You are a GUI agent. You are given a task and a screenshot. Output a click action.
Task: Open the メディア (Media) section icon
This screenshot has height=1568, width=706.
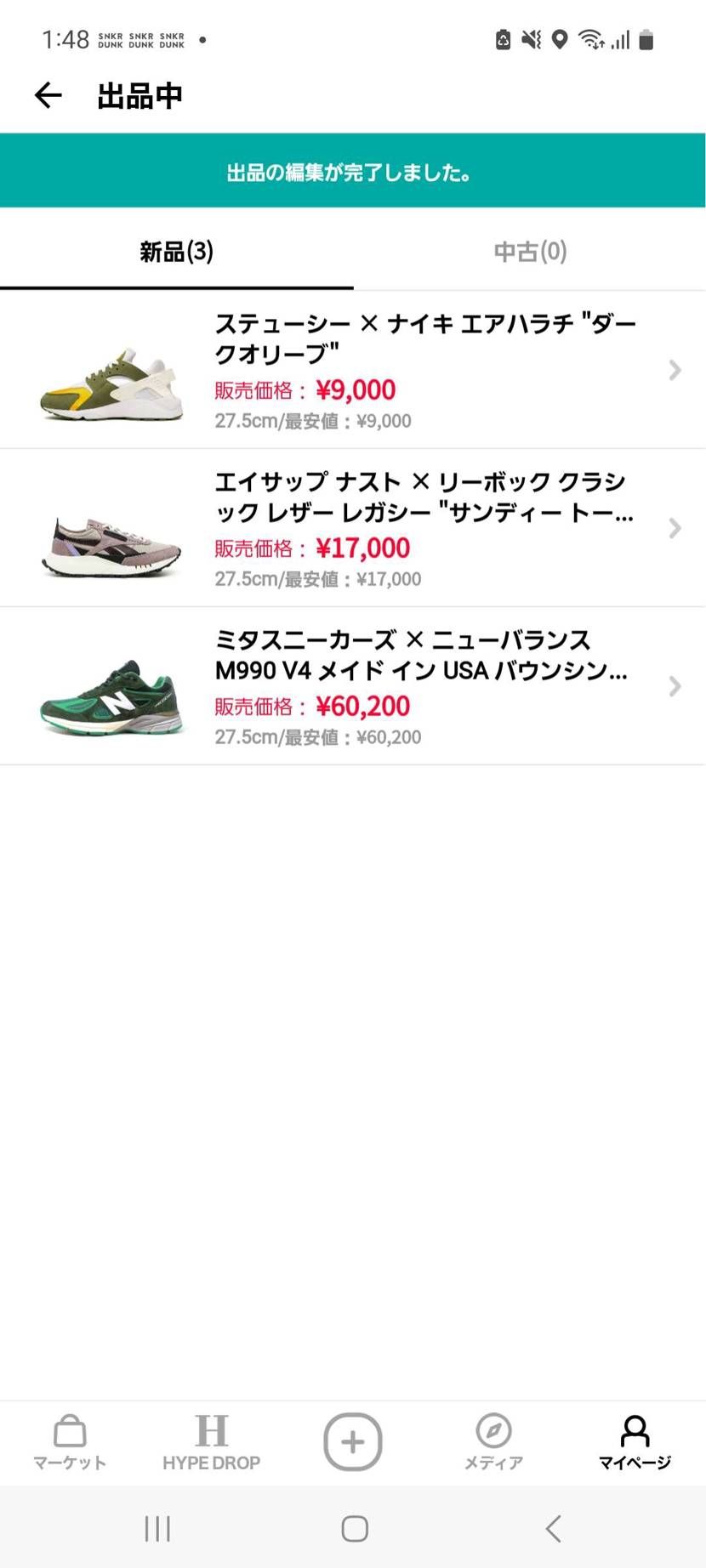493,1441
